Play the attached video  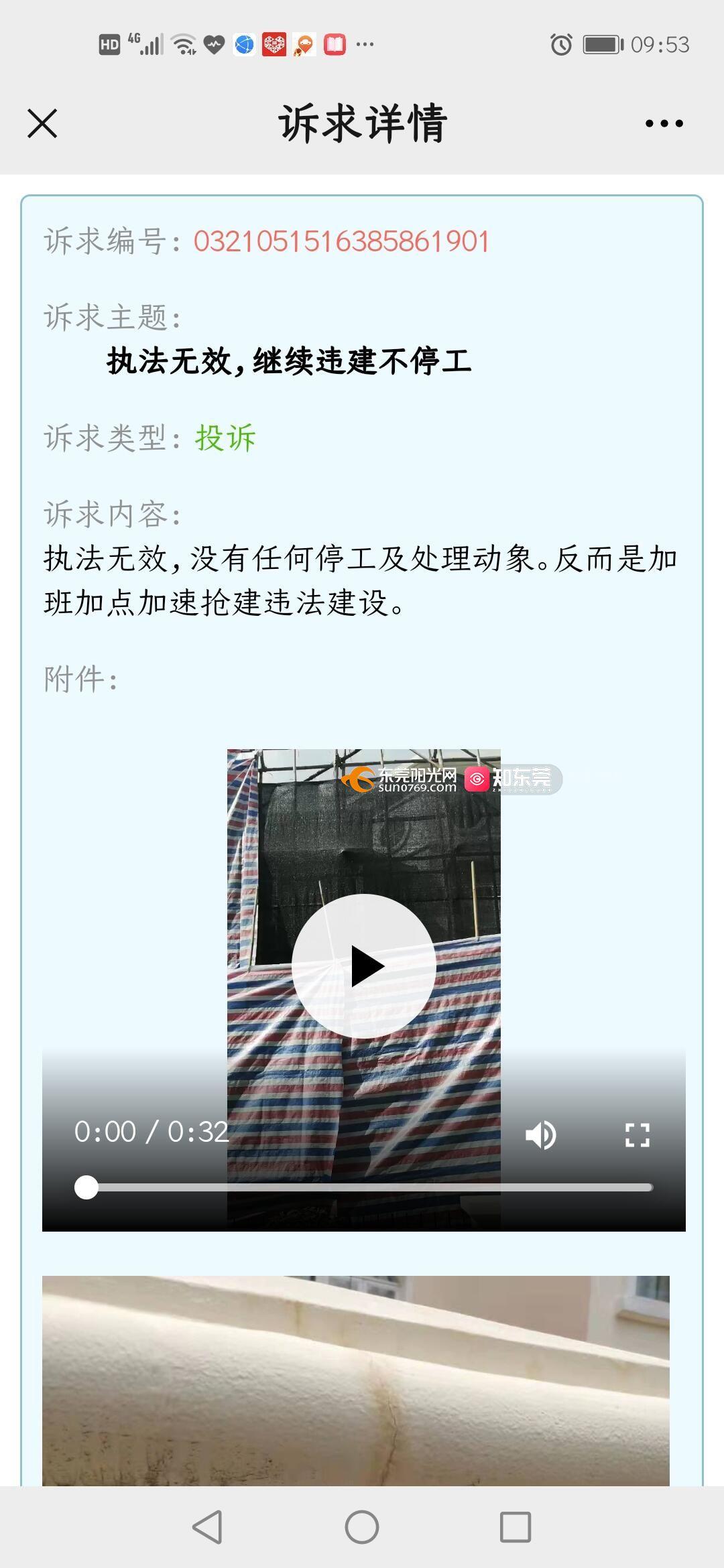pos(364,966)
